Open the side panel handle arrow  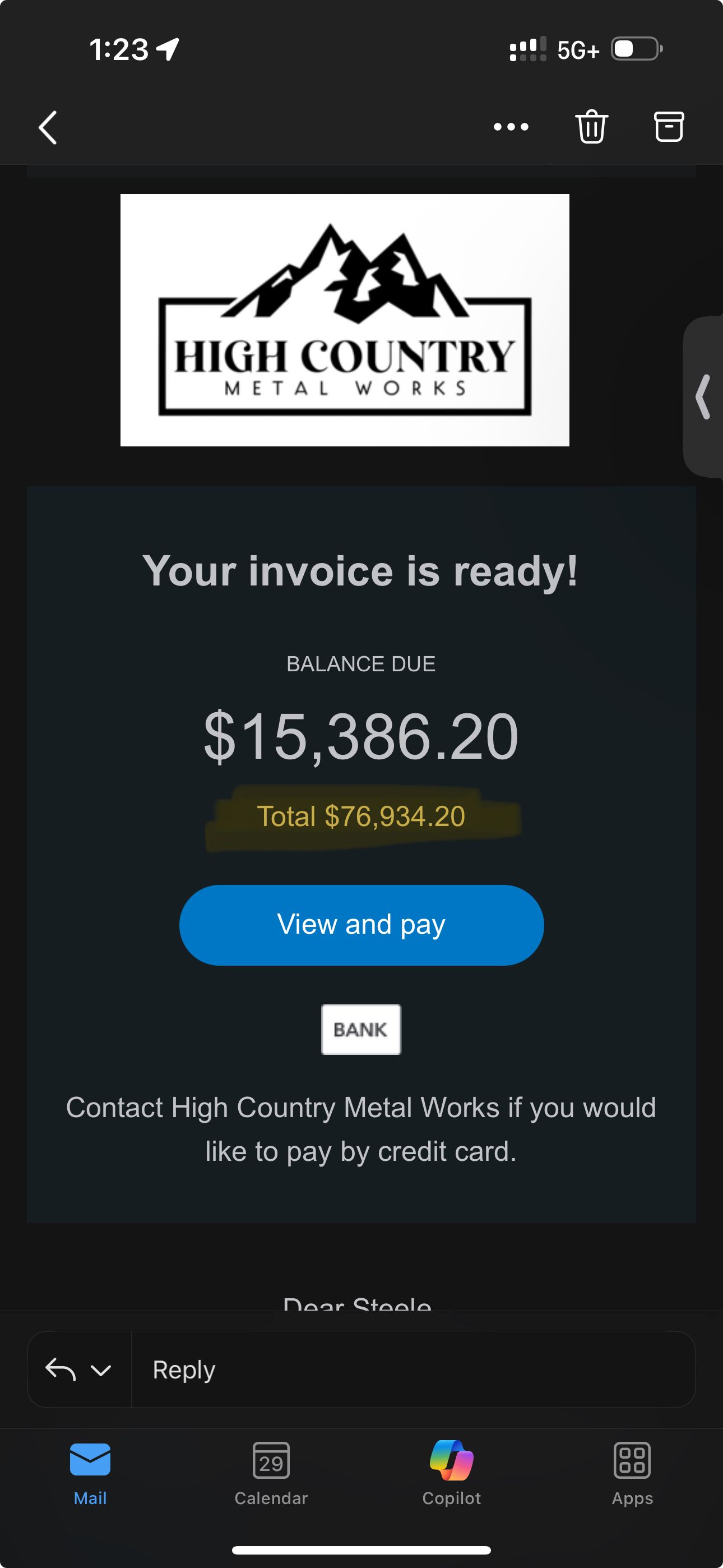click(x=703, y=397)
